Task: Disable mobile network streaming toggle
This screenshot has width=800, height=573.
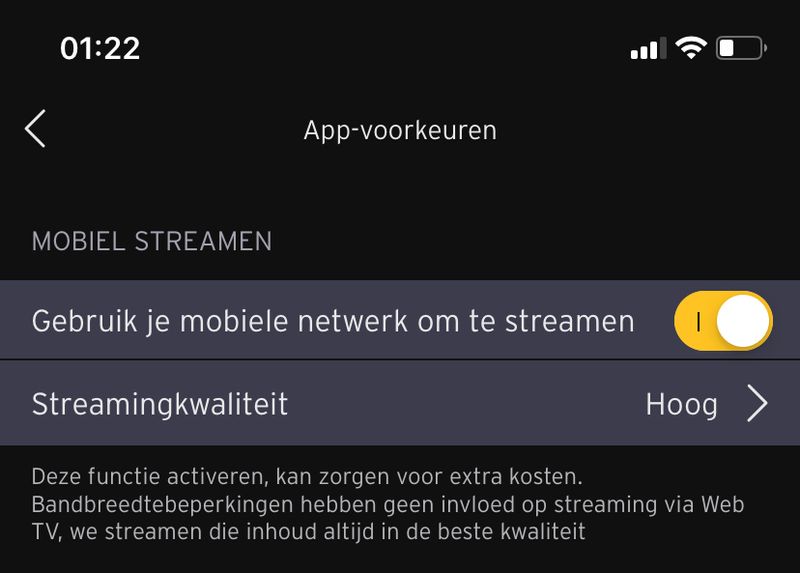Action: [723, 321]
